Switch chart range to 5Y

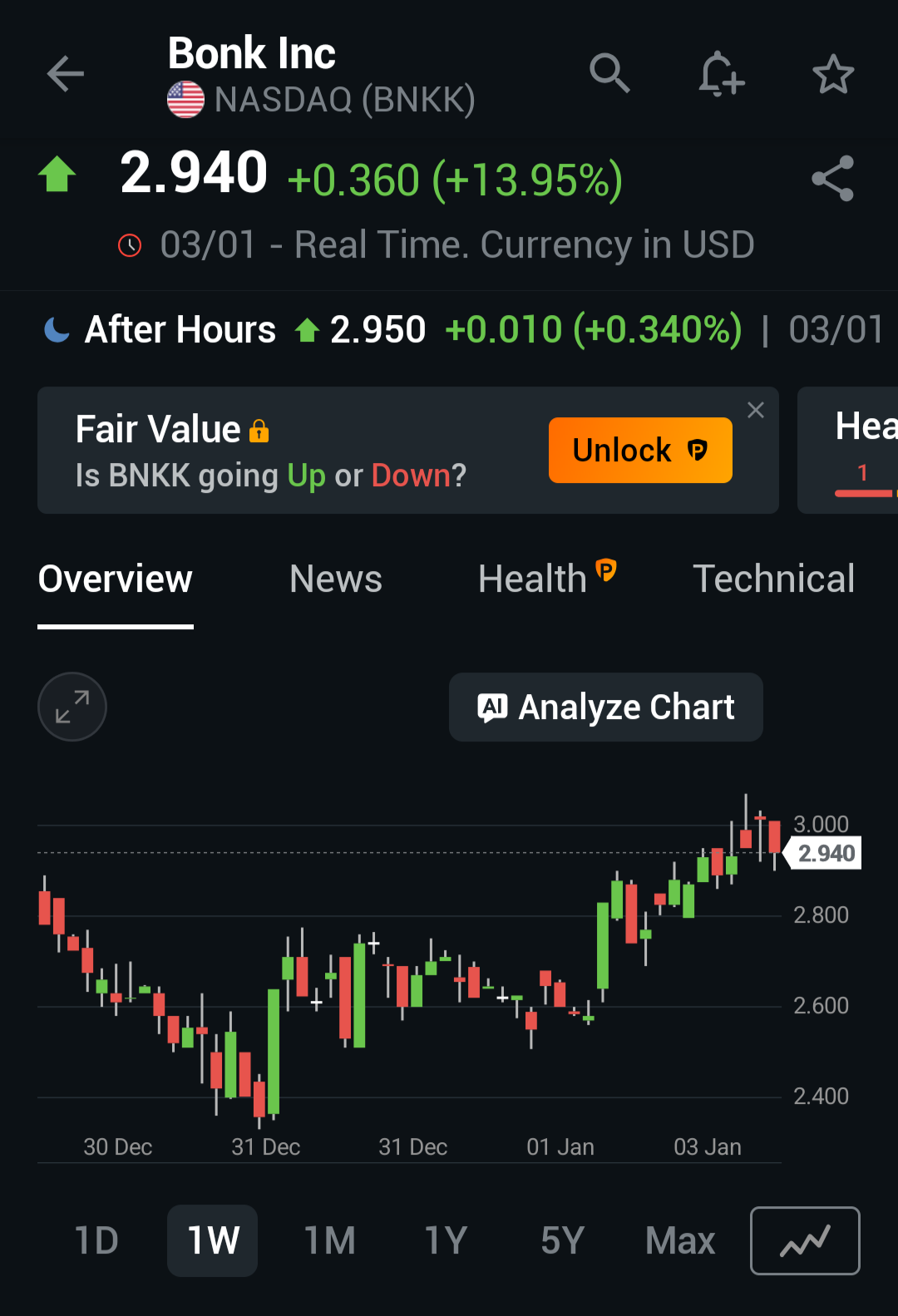click(562, 1240)
